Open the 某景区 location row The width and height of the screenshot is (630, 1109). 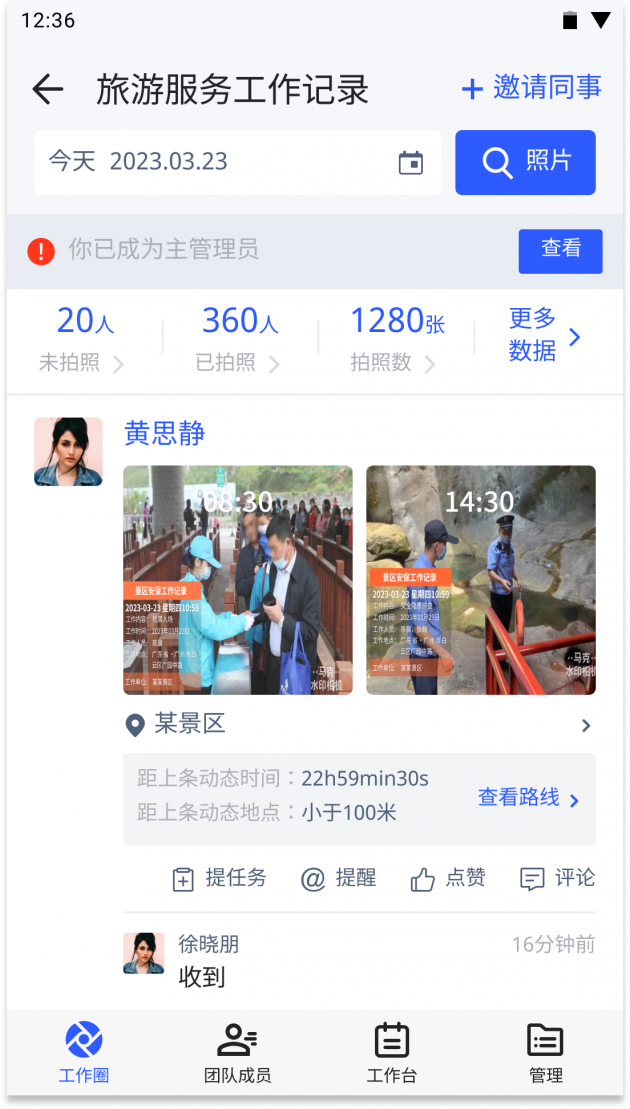click(359, 725)
